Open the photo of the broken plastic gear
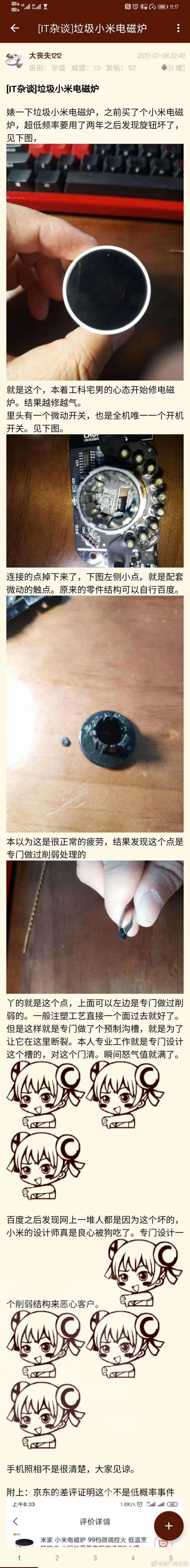Viewport: 190px width, 1568px height. click(x=95, y=713)
